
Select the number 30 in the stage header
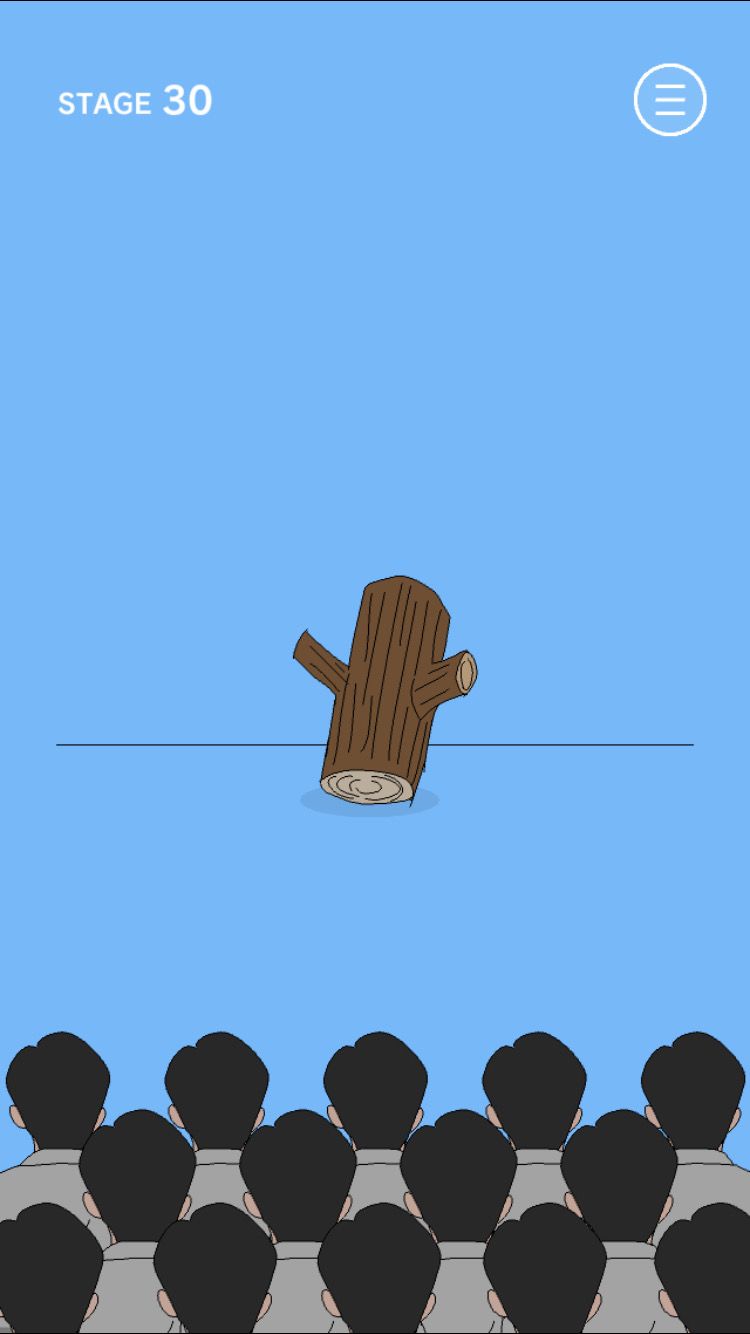[x=188, y=100]
